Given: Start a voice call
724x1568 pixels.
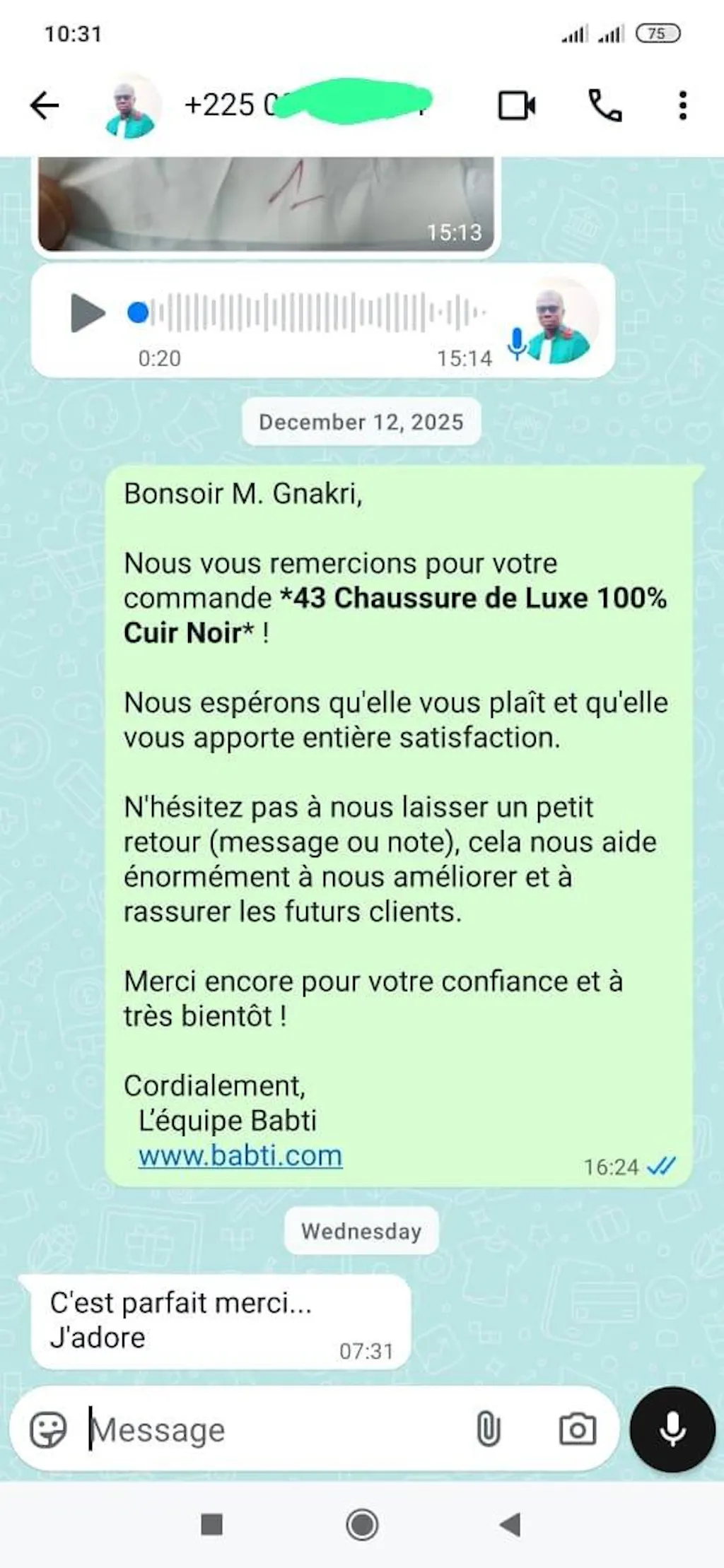Looking at the screenshot, I should point(605,106).
